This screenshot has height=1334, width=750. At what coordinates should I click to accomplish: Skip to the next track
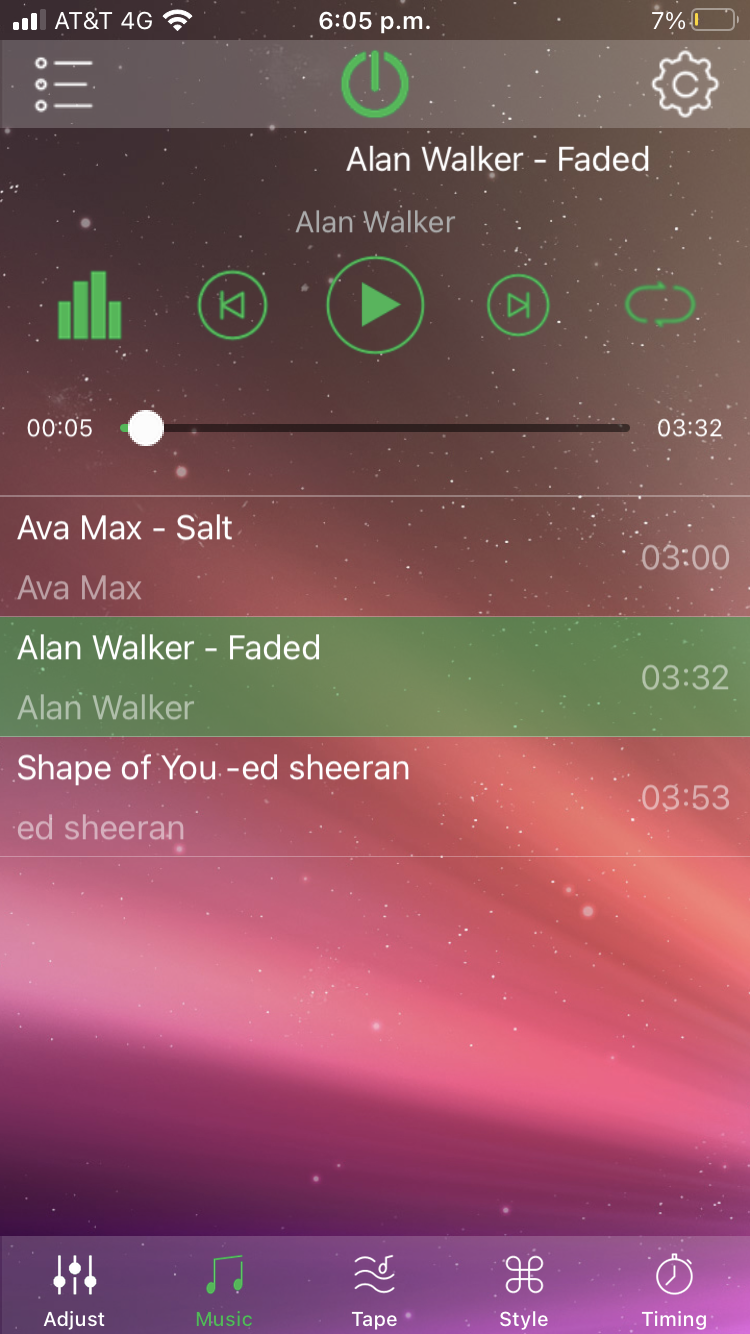[x=518, y=305]
